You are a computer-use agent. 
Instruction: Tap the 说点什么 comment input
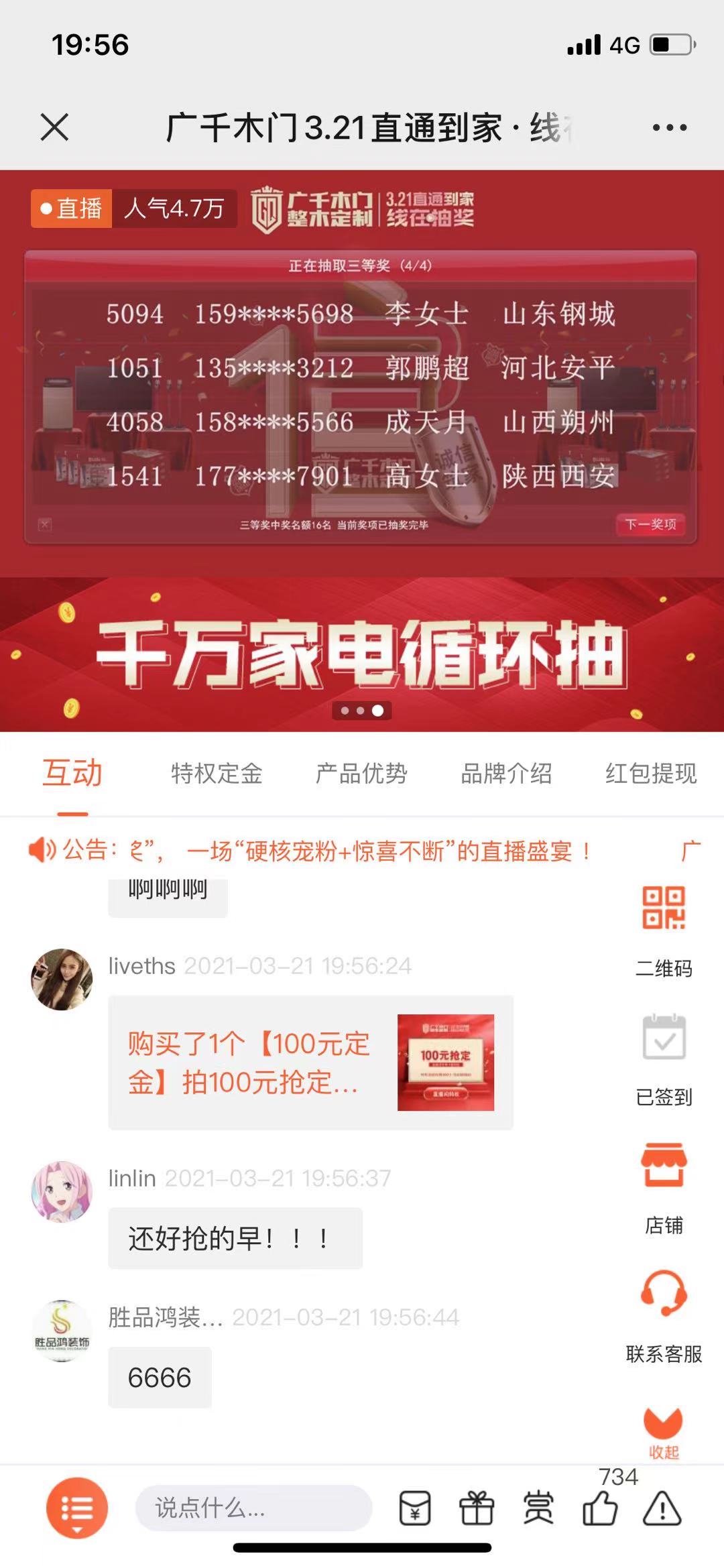(x=253, y=1508)
